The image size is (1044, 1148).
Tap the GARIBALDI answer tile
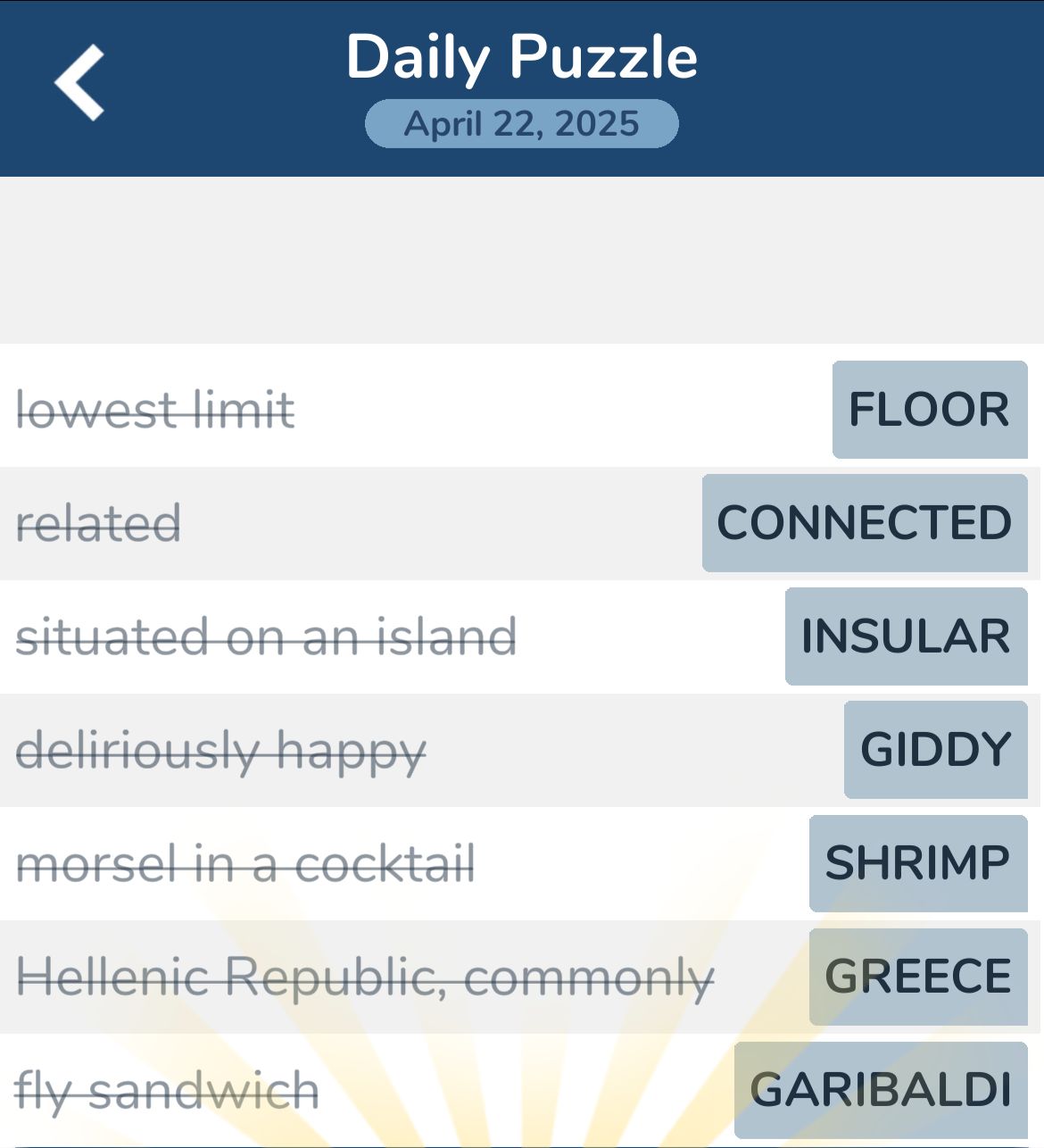pyautogui.click(x=880, y=1090)
